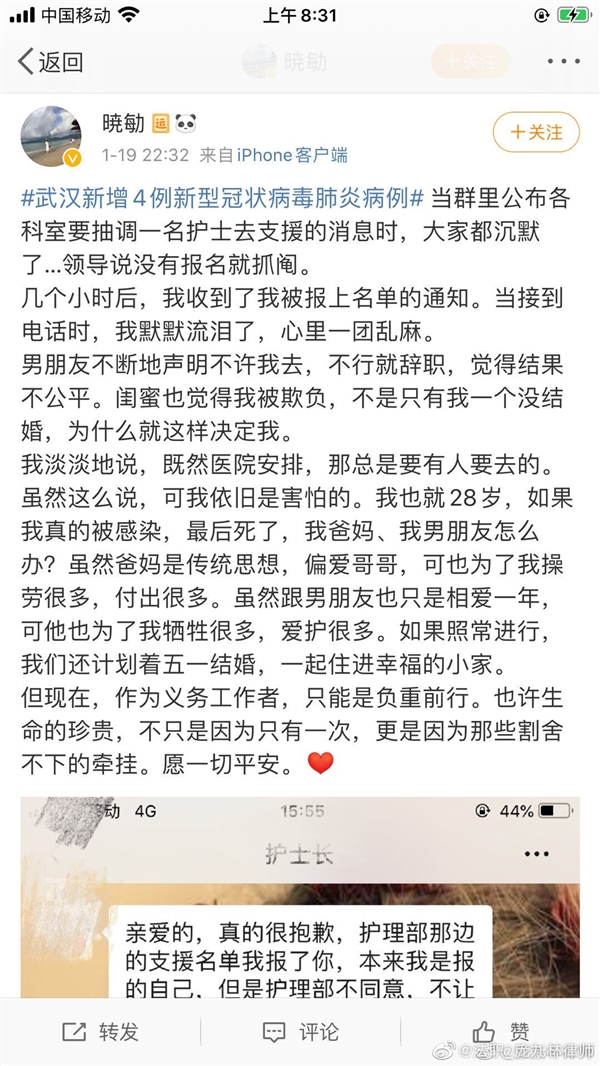
Task: Open 晓勧's profile avatar
Action: point(50,136)
